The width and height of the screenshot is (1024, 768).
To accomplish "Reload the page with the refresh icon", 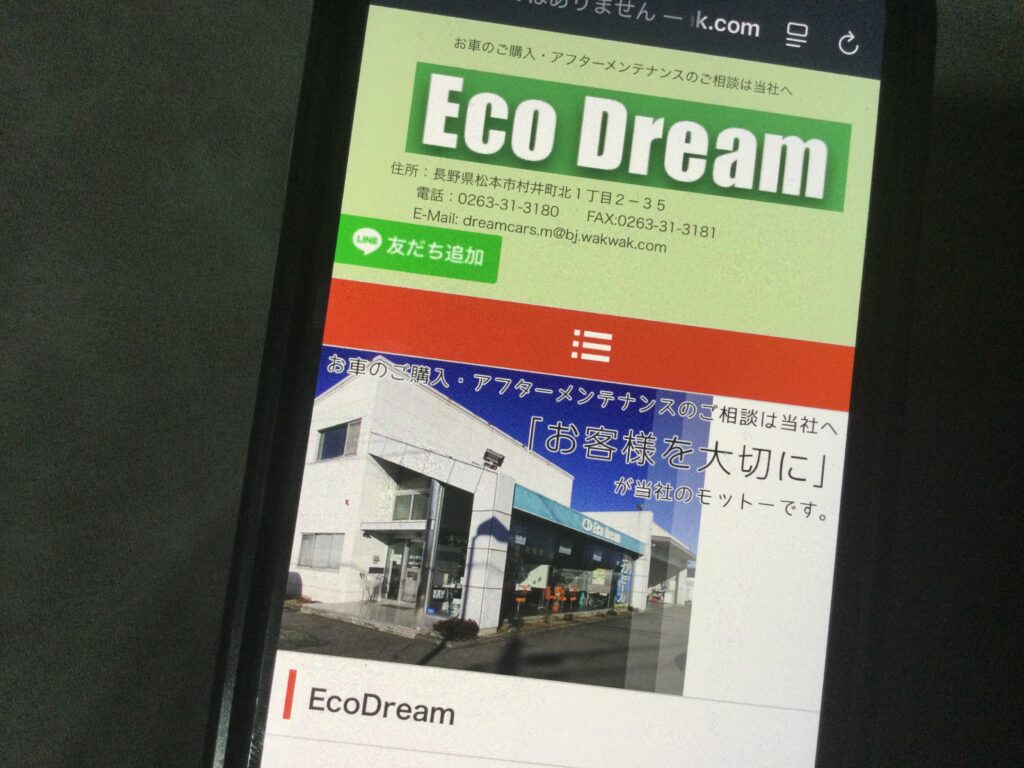I will click(848, 43).
